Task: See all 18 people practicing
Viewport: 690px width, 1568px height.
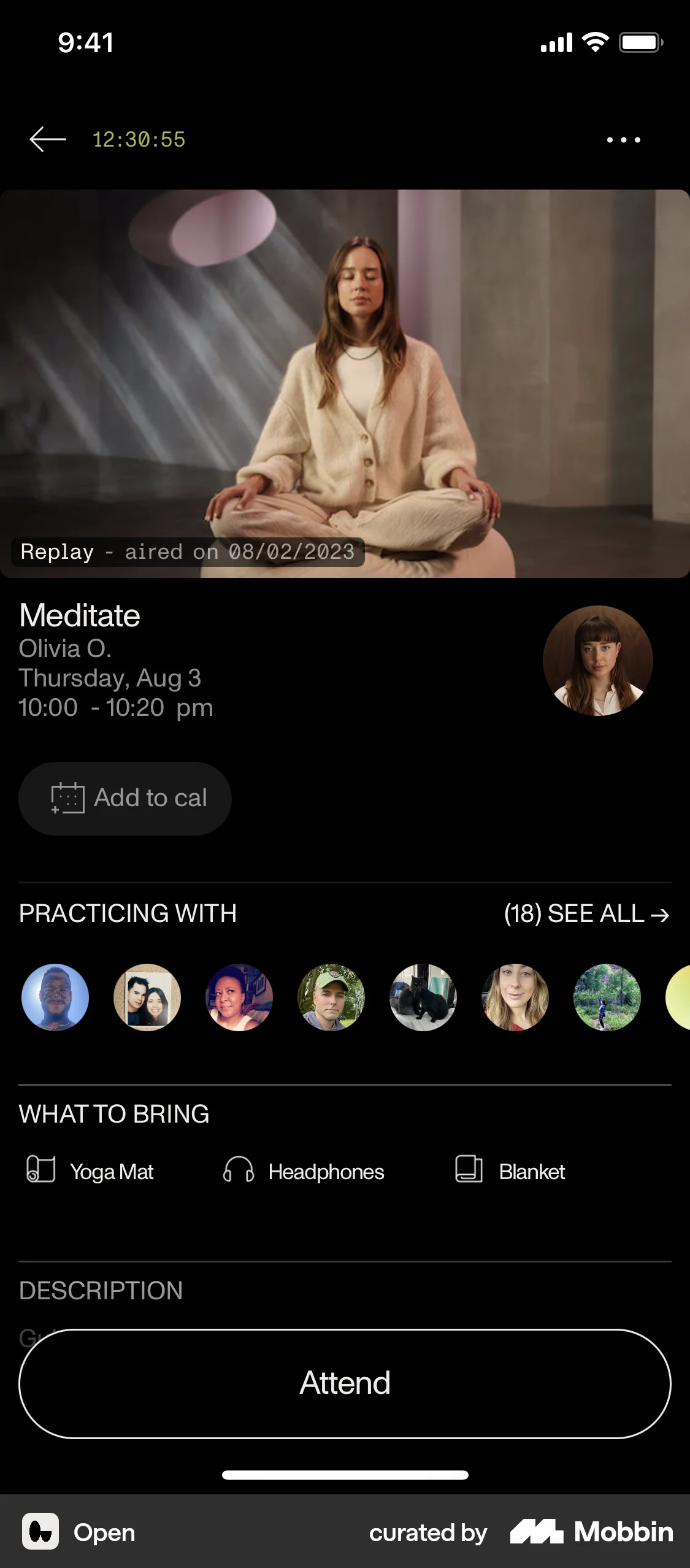Action: click(586, 914)
